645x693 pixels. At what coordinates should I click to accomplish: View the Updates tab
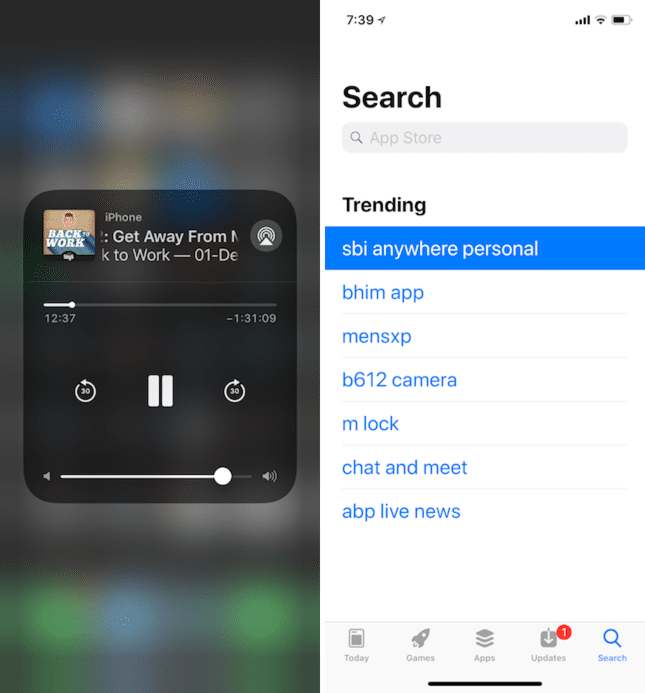(x=548, y=645)
